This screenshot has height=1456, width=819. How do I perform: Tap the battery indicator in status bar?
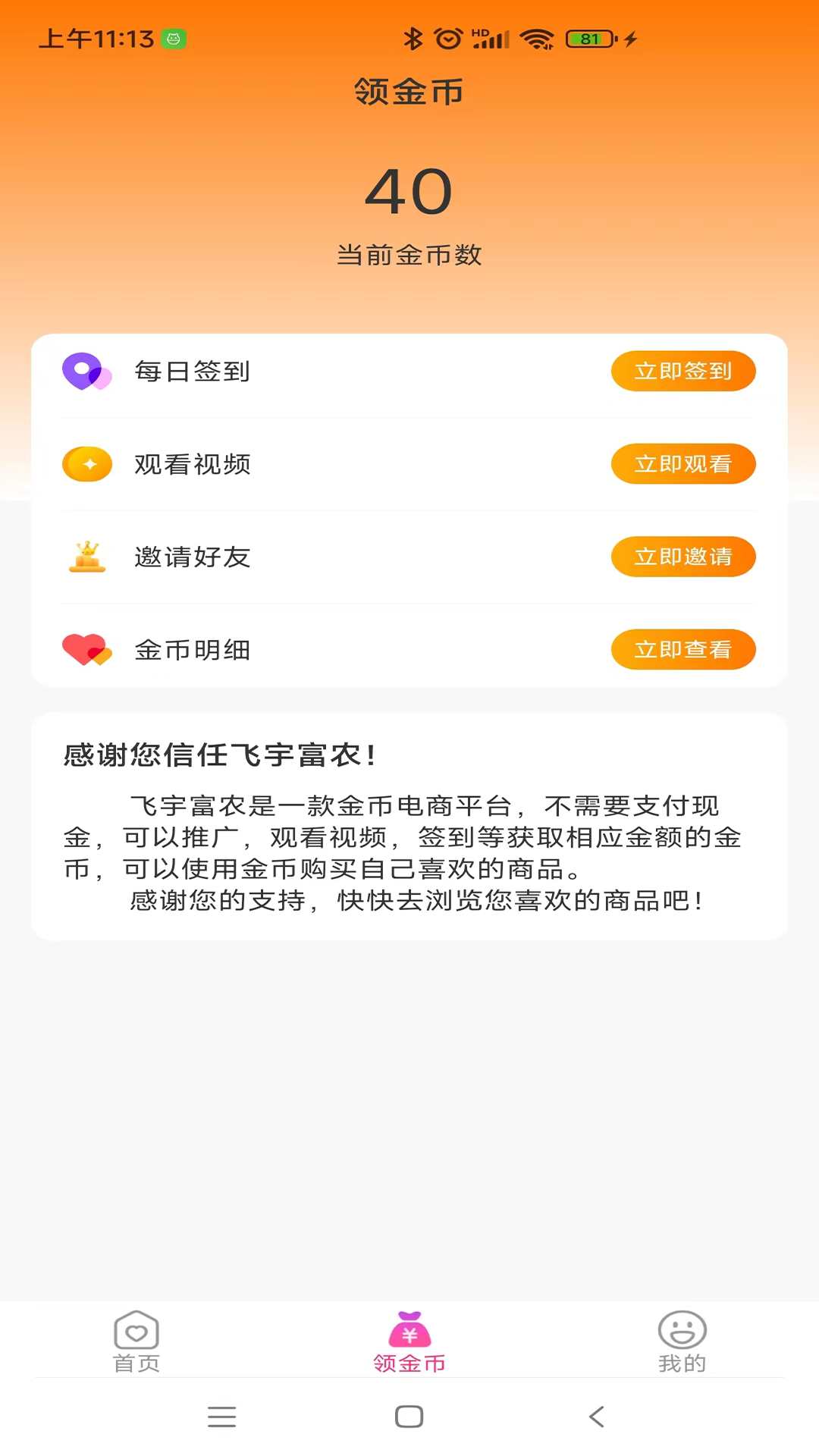(x=591, y=38)
